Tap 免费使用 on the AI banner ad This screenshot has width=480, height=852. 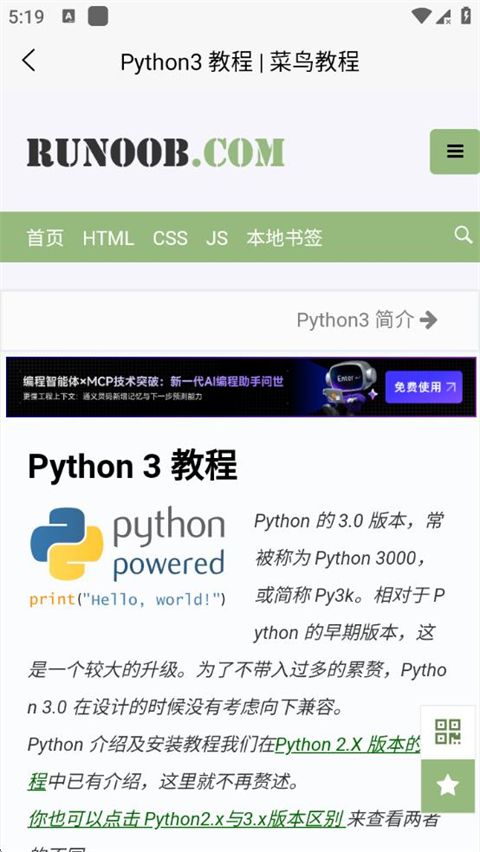point(424,387)
